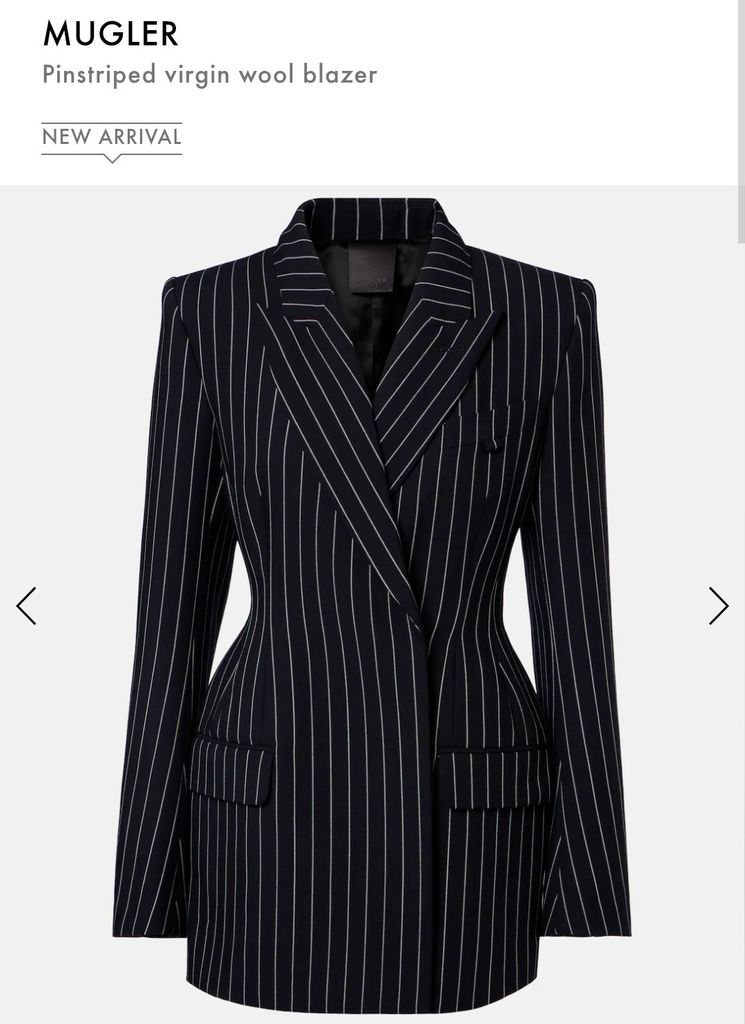Go to the previous product image
The width and height of the screenshot is (745, 1024).
27,605
